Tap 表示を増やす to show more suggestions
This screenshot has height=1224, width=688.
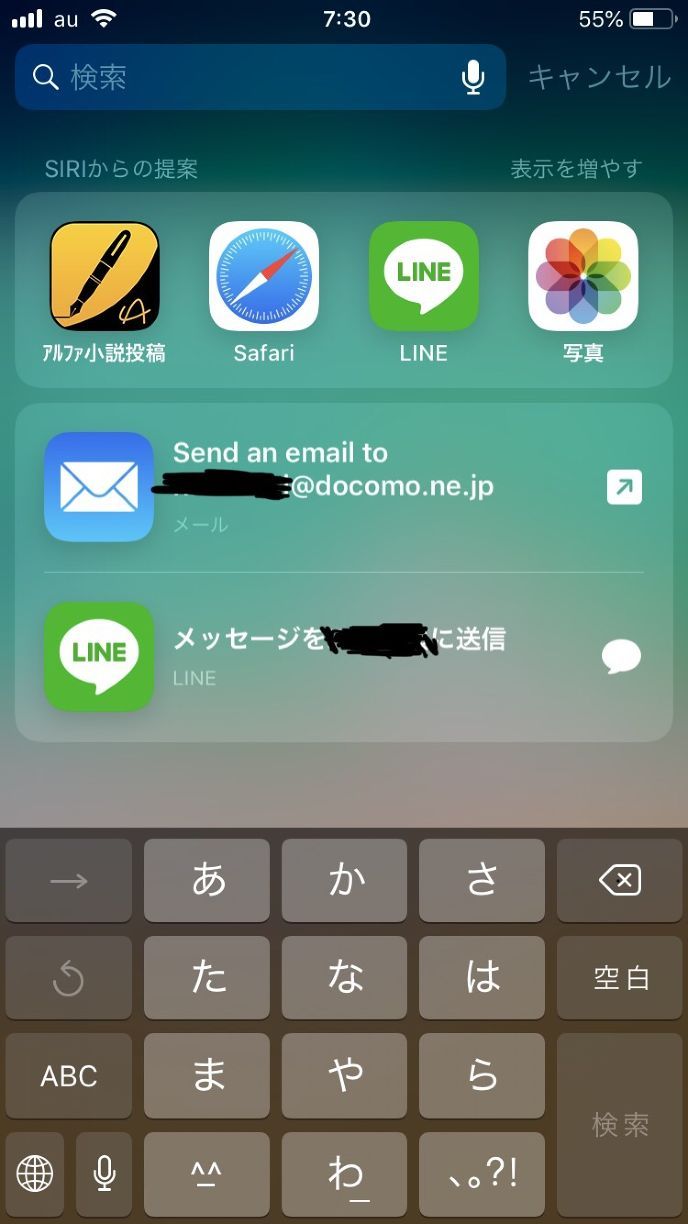[576, 169]
